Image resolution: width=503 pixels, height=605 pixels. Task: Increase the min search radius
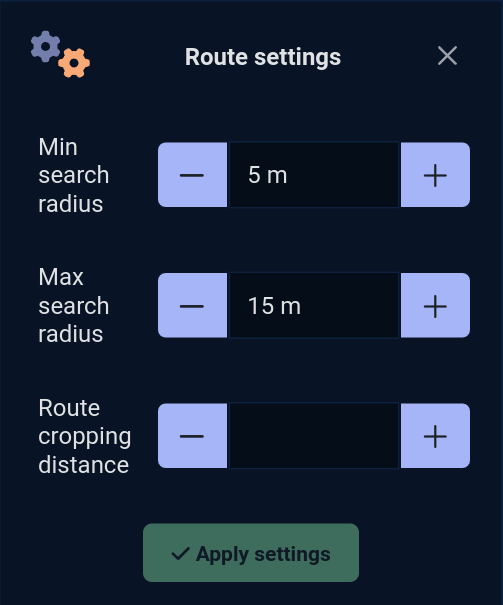click(435, 175)
